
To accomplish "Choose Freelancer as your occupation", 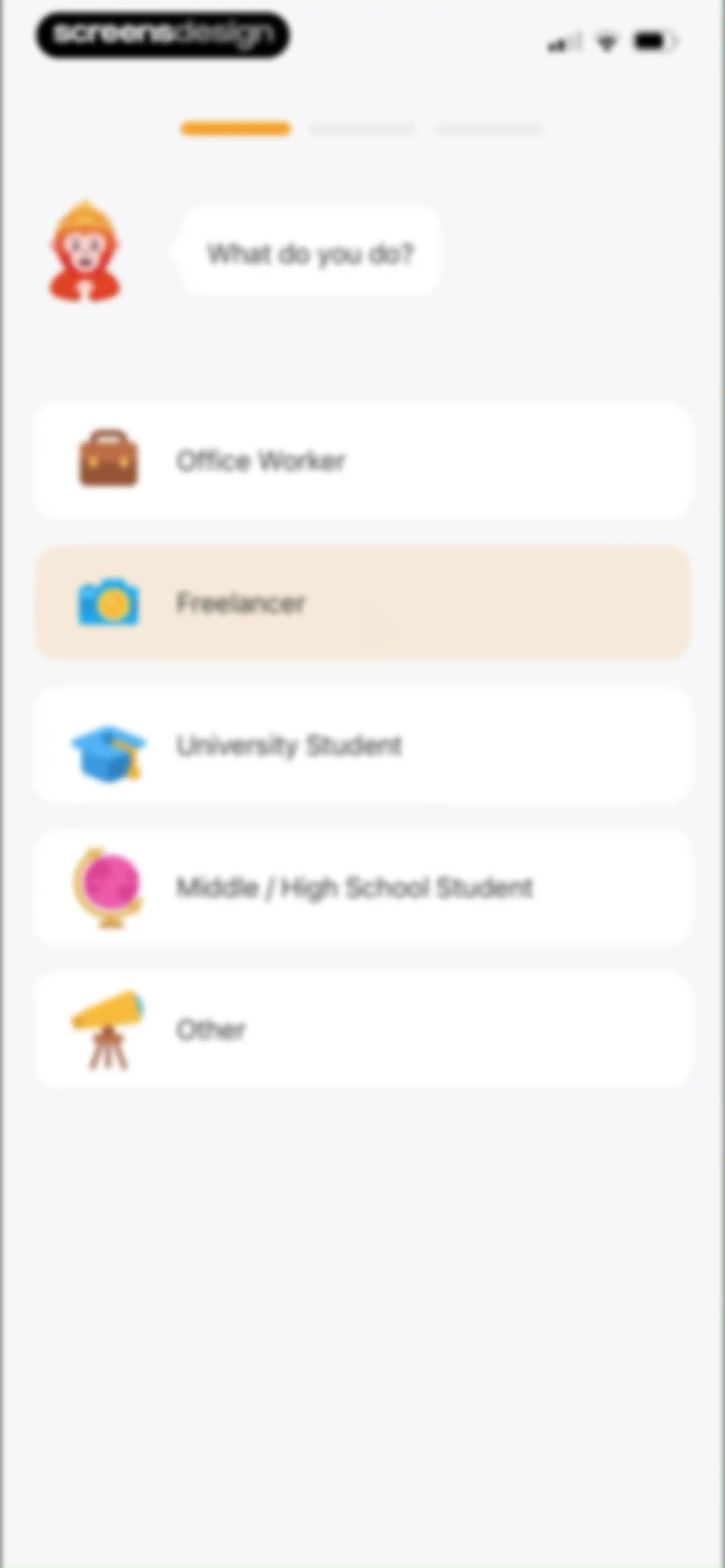I will (362, 603).
